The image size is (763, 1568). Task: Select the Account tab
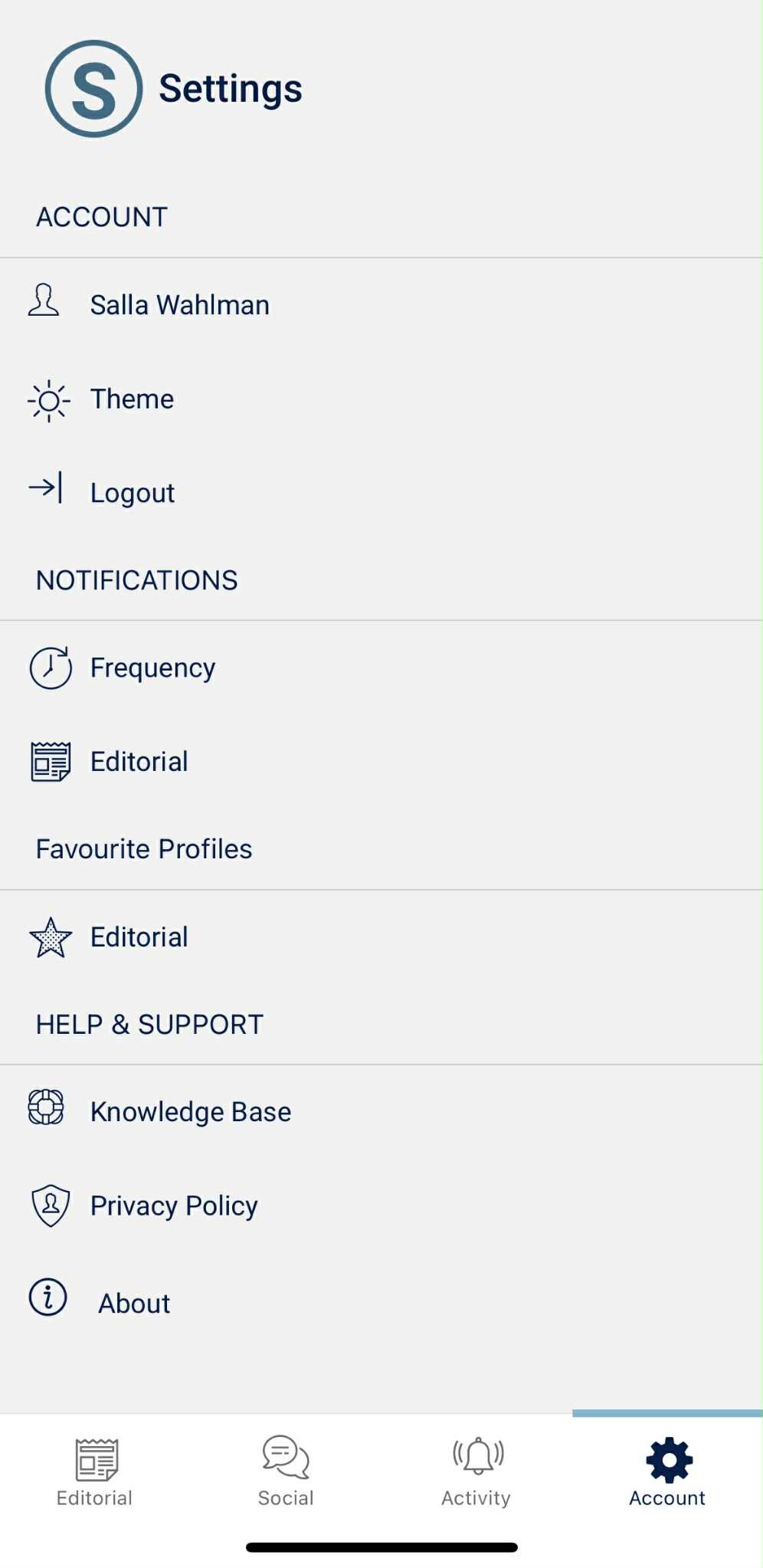667,1473
